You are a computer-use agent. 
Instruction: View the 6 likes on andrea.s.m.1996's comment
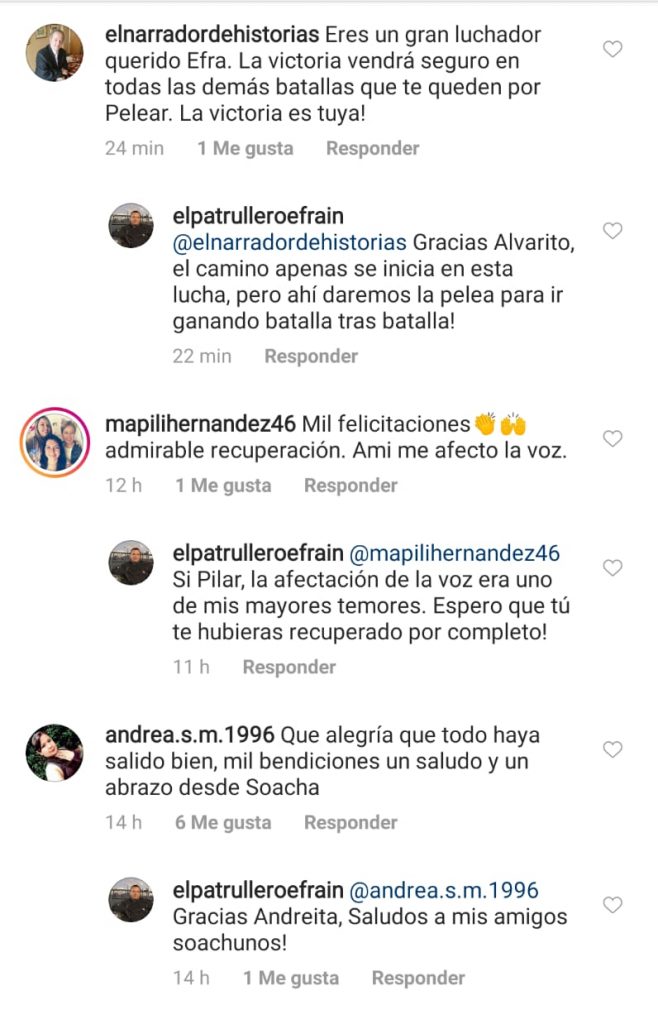click(x=223, y=822)
